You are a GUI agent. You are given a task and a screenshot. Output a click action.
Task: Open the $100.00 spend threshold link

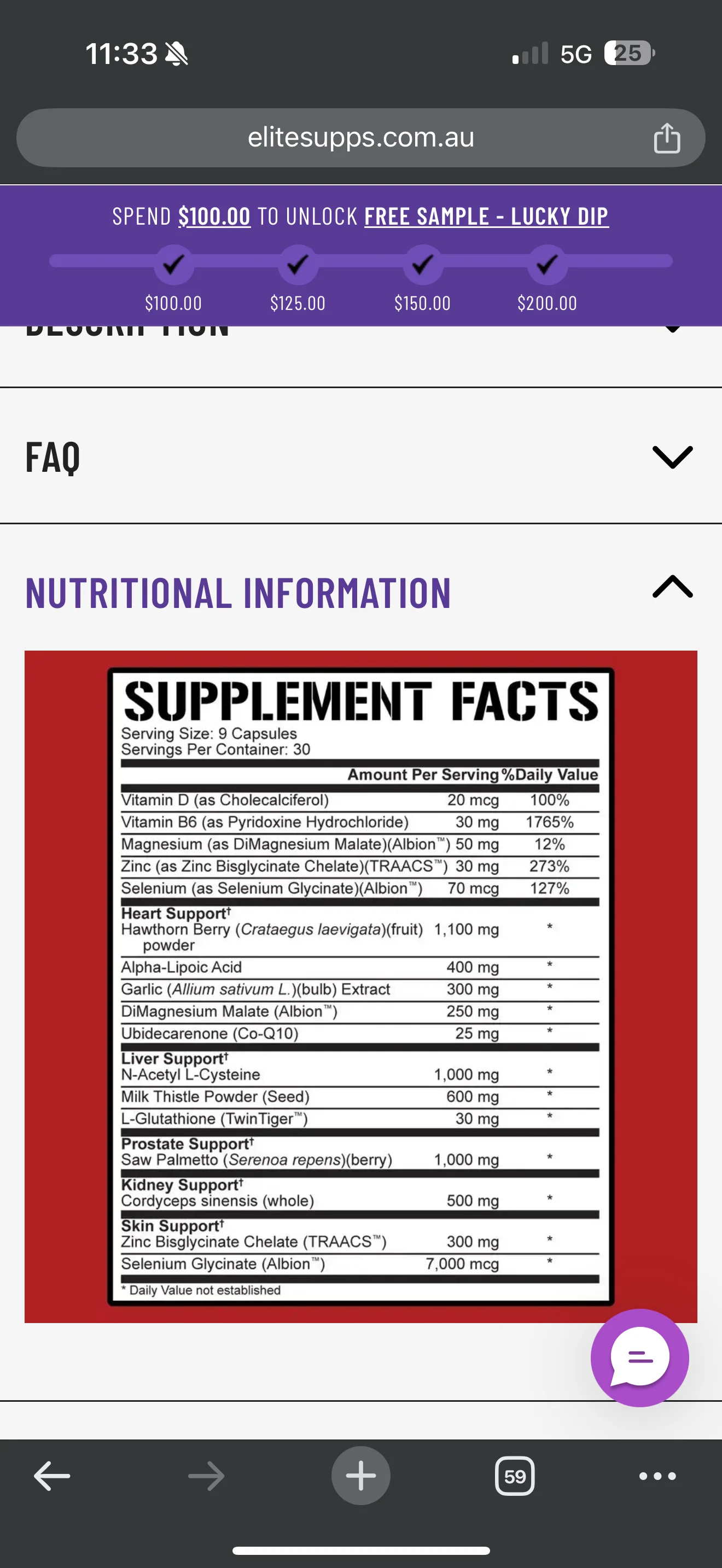214,216
